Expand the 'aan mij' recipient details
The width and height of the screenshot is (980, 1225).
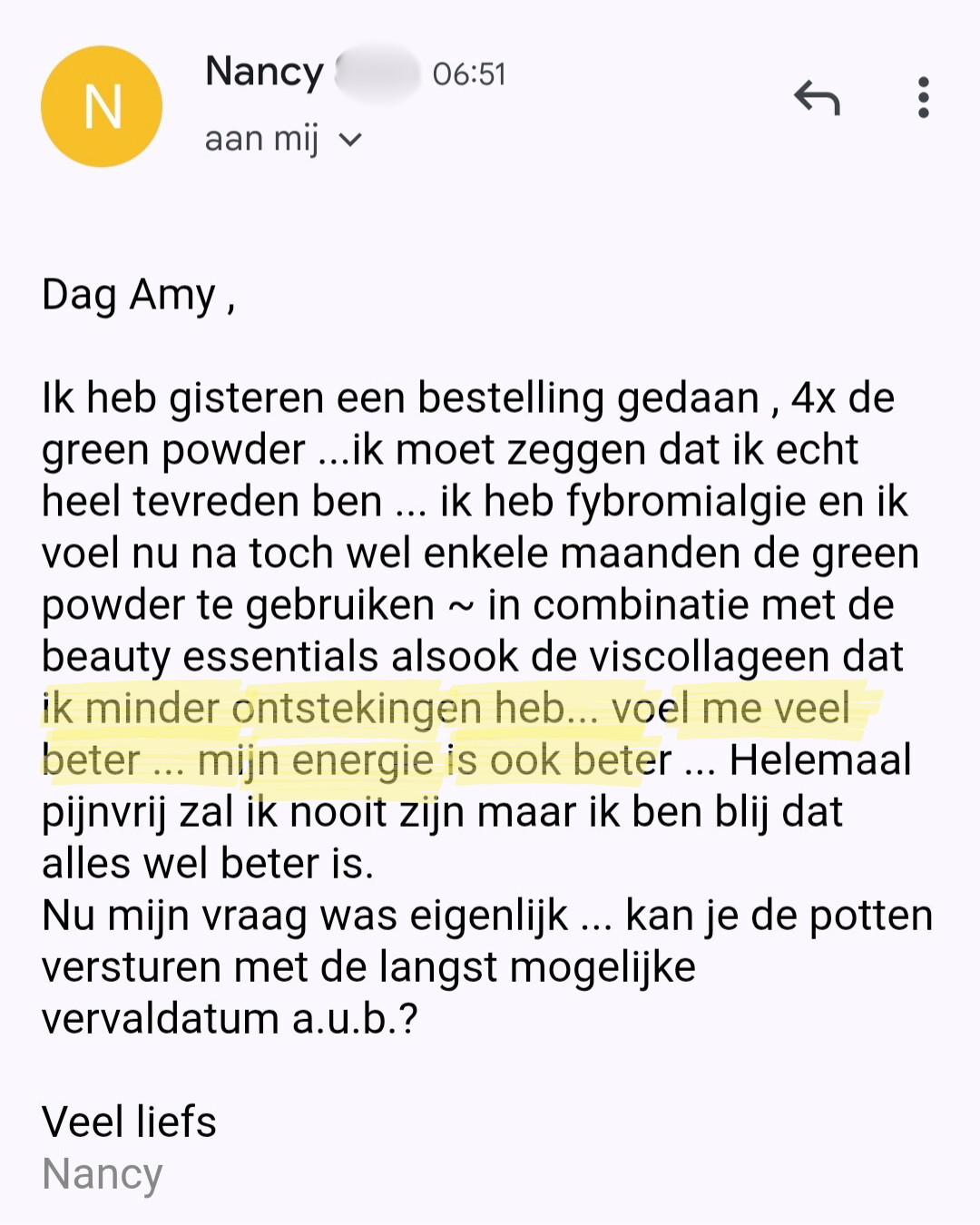[349, 140]
